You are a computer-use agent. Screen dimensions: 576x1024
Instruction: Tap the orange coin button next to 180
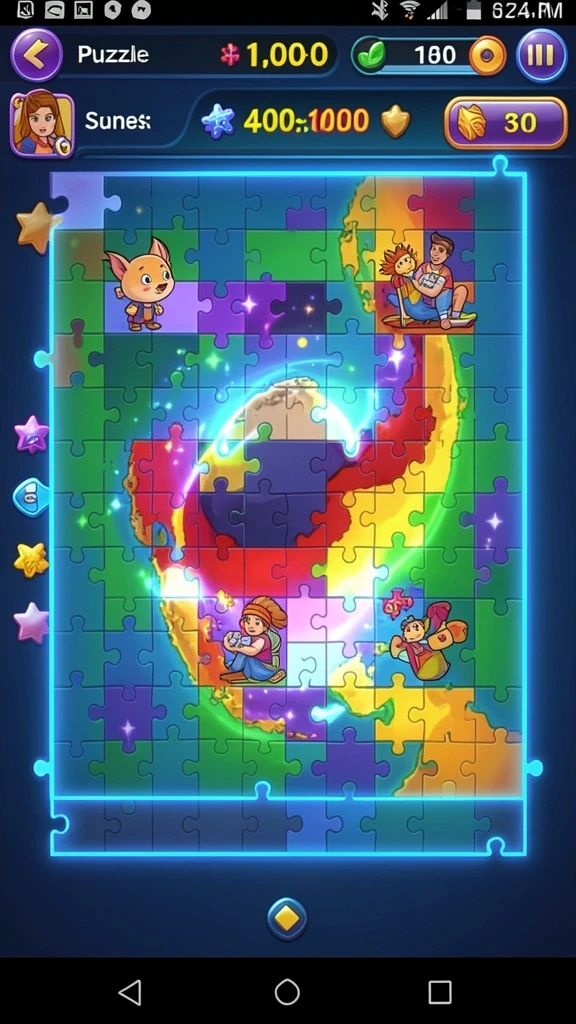[487, 56]
